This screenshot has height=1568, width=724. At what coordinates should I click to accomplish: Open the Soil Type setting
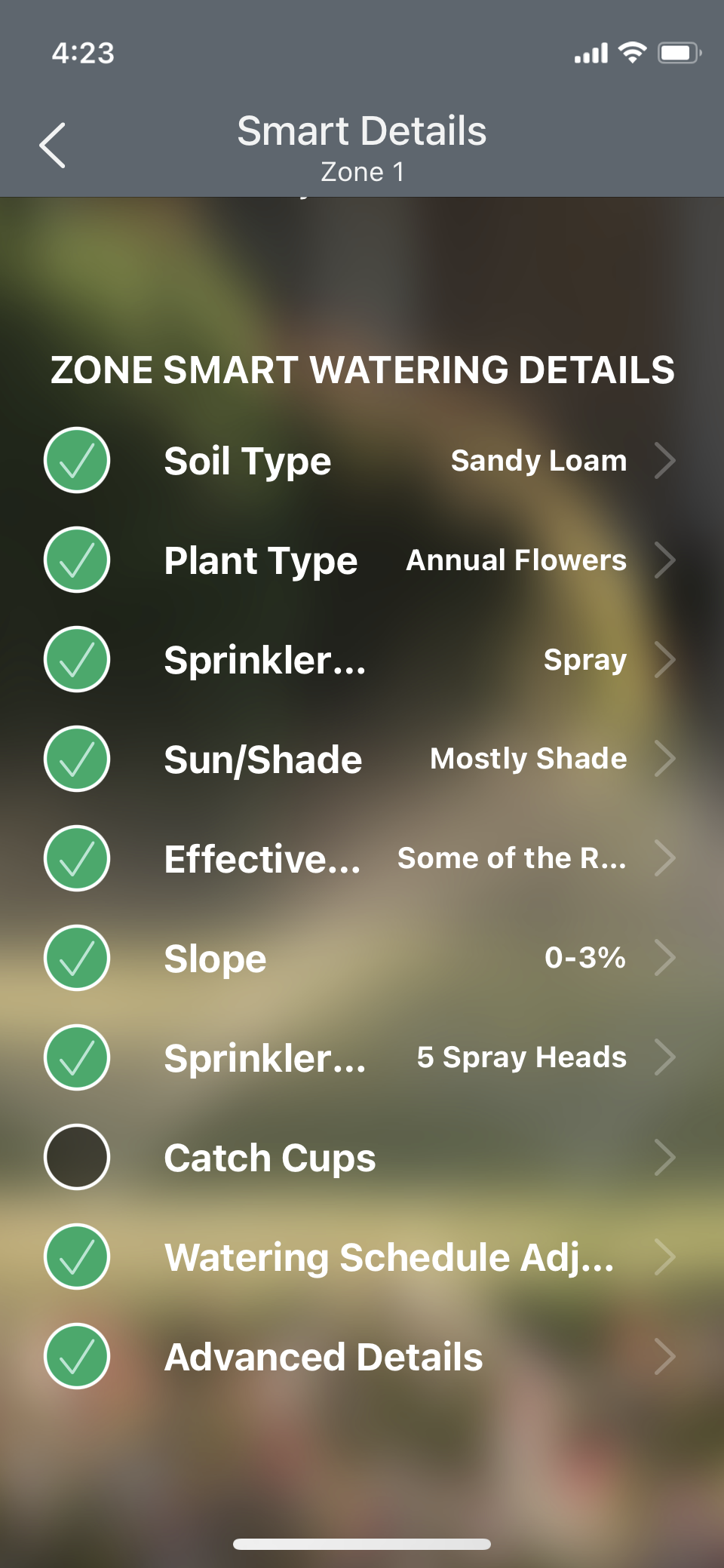click(x=362, y=460)
